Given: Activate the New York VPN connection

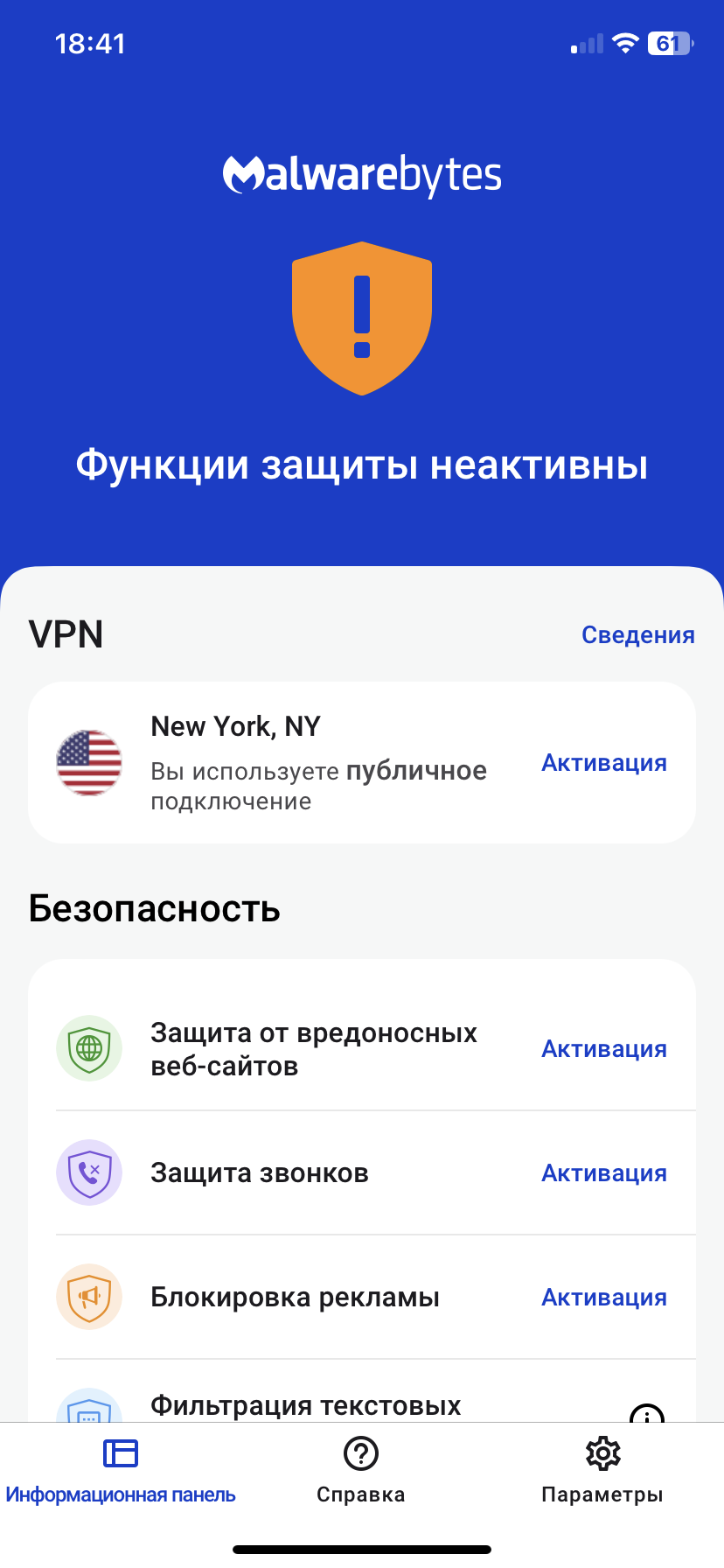Looking at the screenshot, I should (603, 763).
